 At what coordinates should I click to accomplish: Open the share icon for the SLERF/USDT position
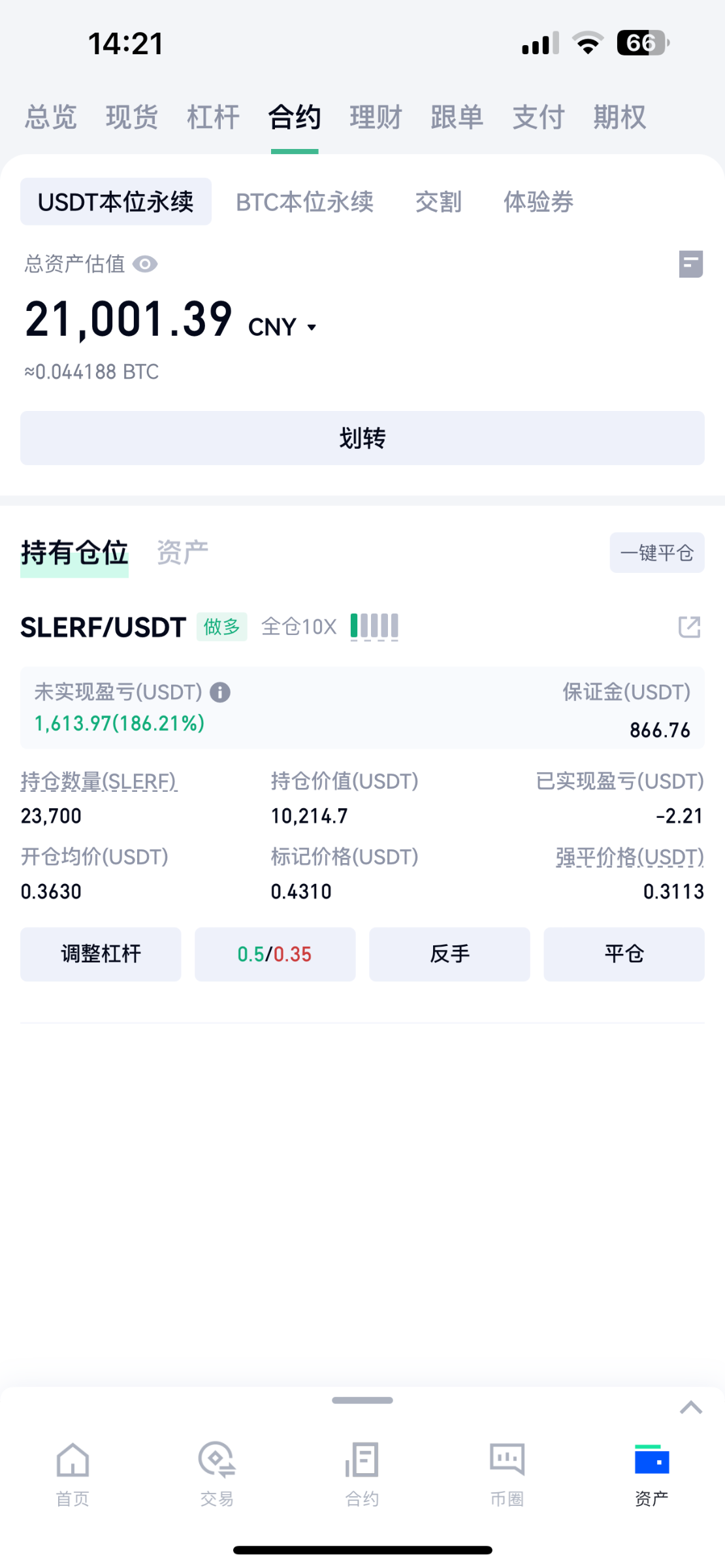point(689,627)
